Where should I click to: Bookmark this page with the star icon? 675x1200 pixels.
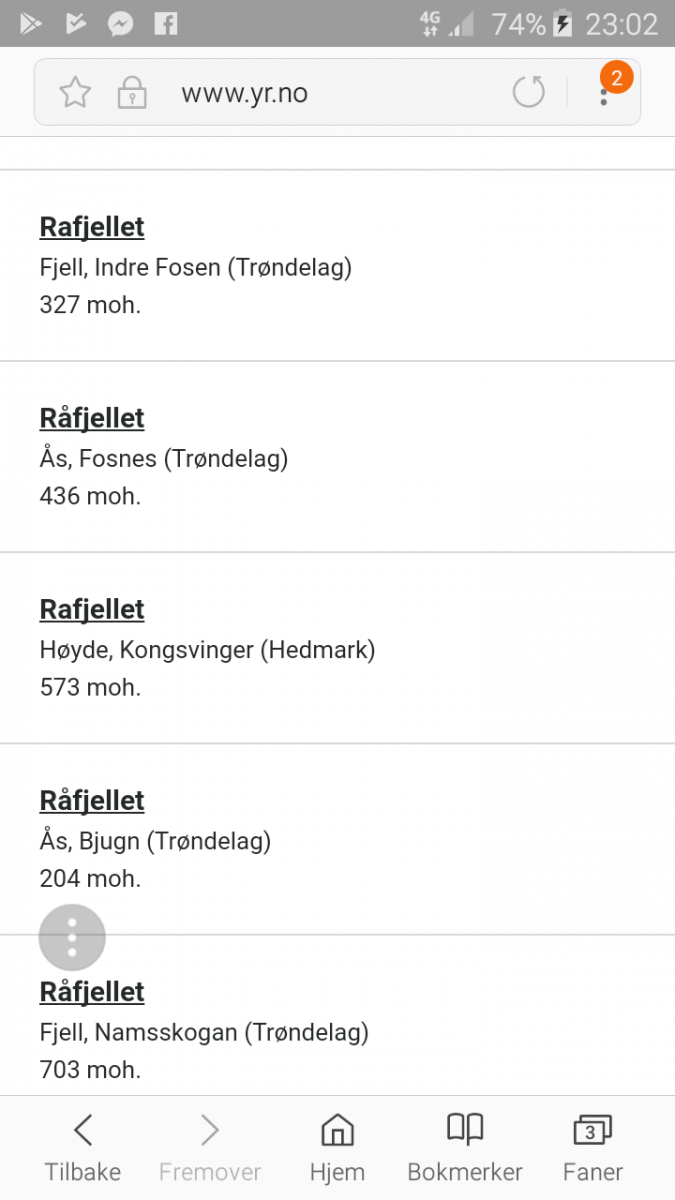point(75,93)
